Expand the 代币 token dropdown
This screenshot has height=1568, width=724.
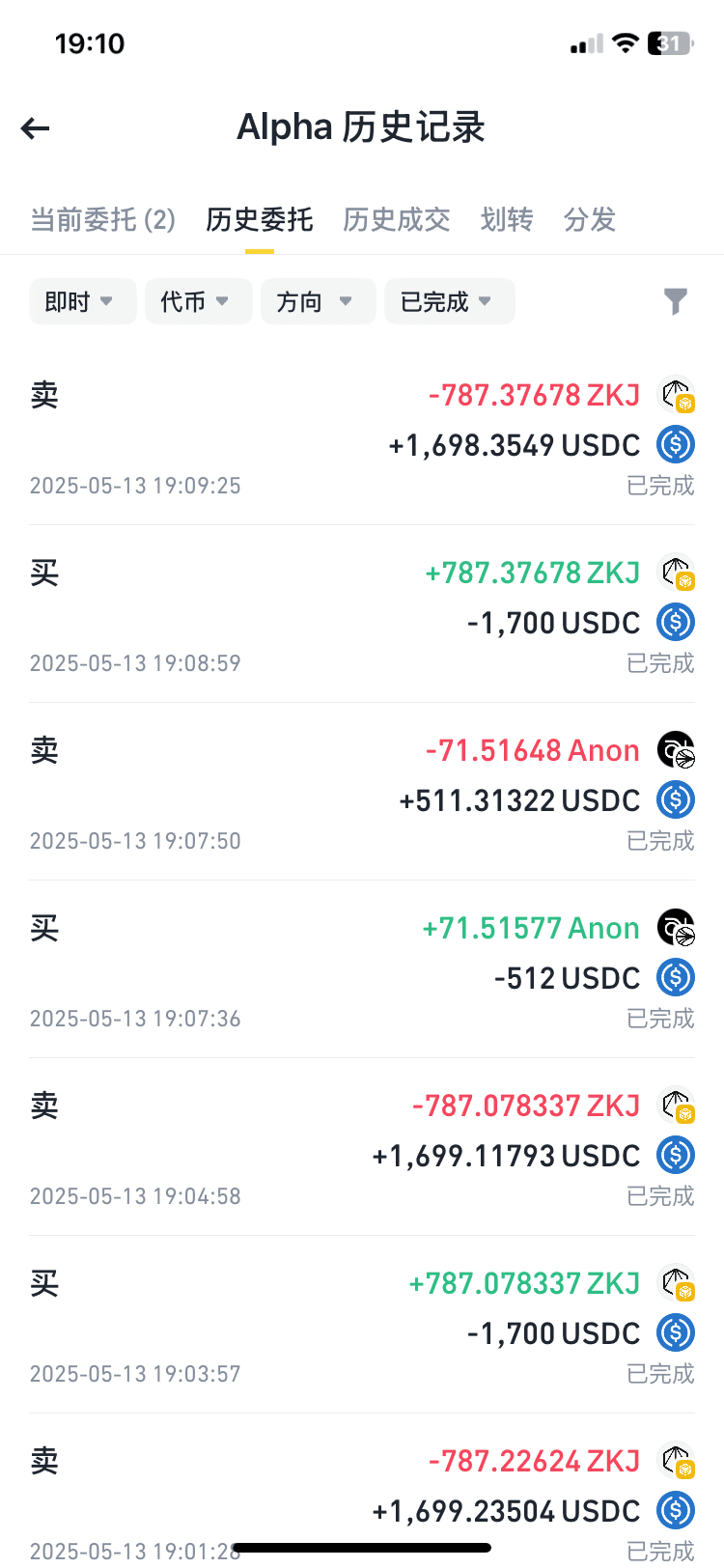(x=199, y=301)
